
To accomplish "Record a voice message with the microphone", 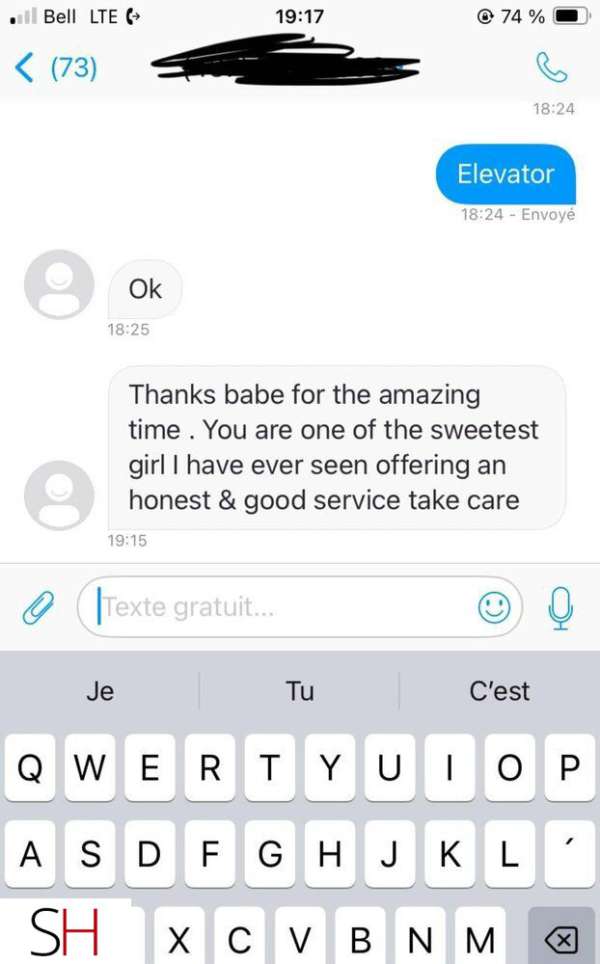I will point(561,607).
